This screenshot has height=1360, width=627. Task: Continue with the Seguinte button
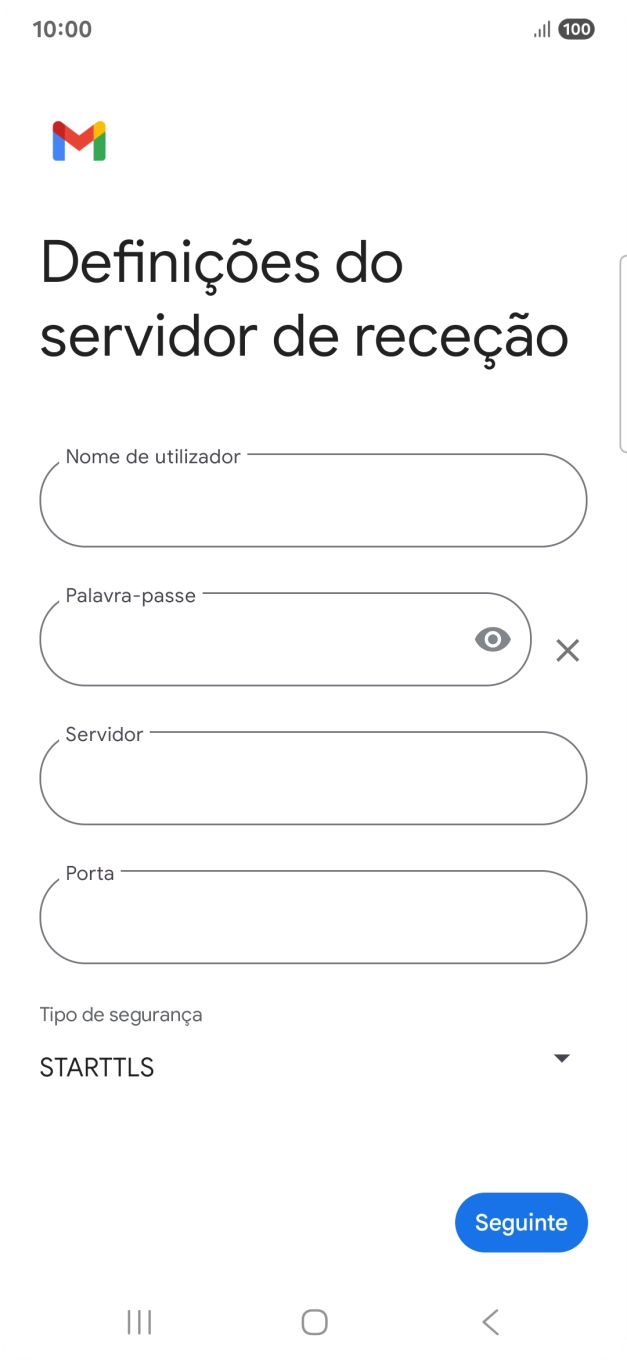pyautogui.click(x=521, y=1222)
